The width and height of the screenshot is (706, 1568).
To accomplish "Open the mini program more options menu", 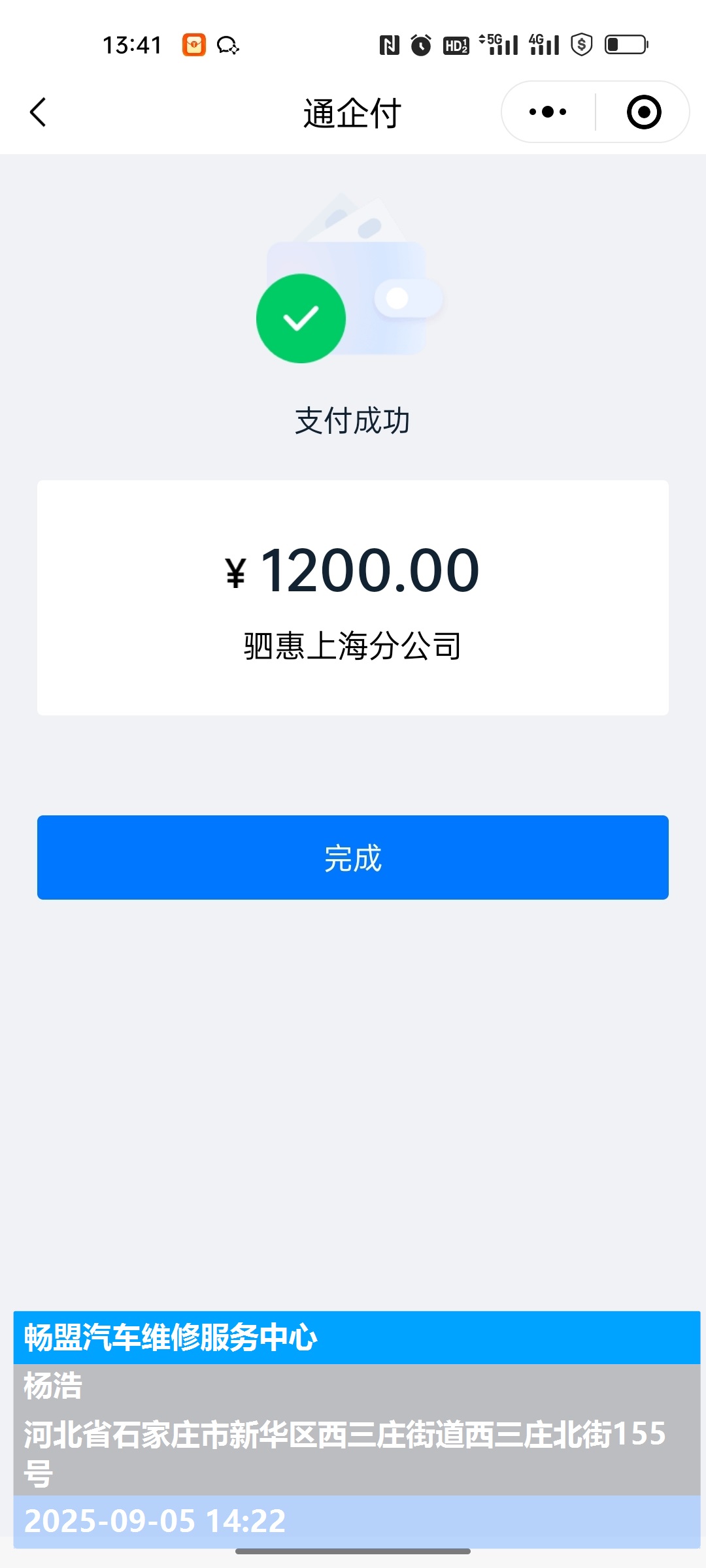I will pos(548,112).
